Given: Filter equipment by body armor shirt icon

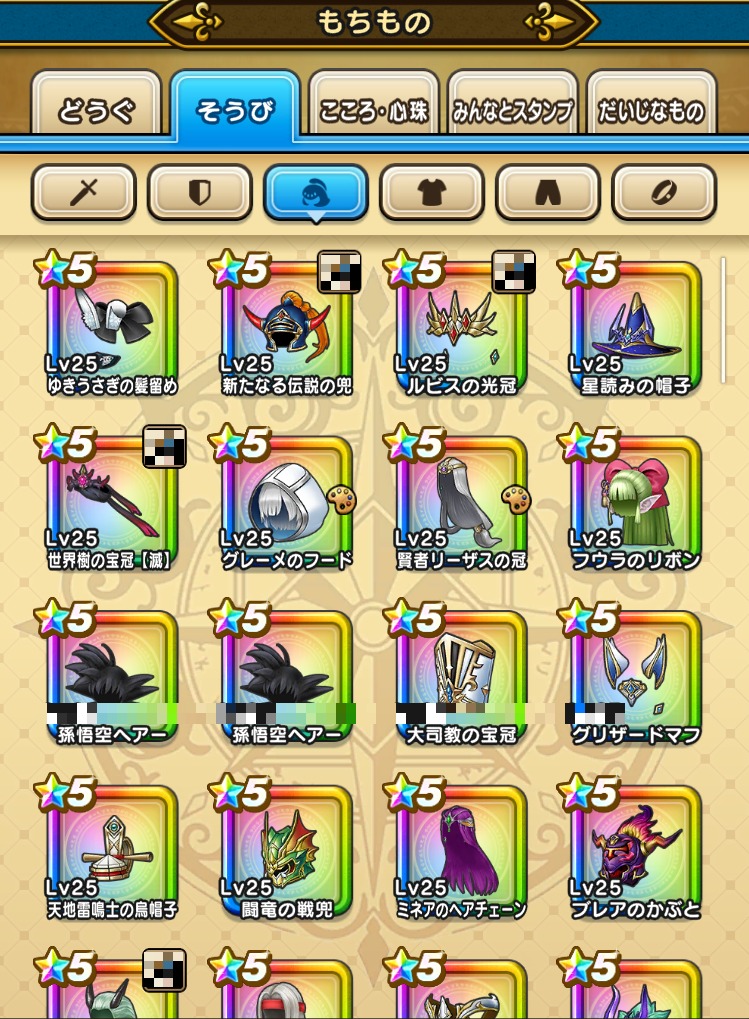Looking at the screenshot, I should click(431, 192).
